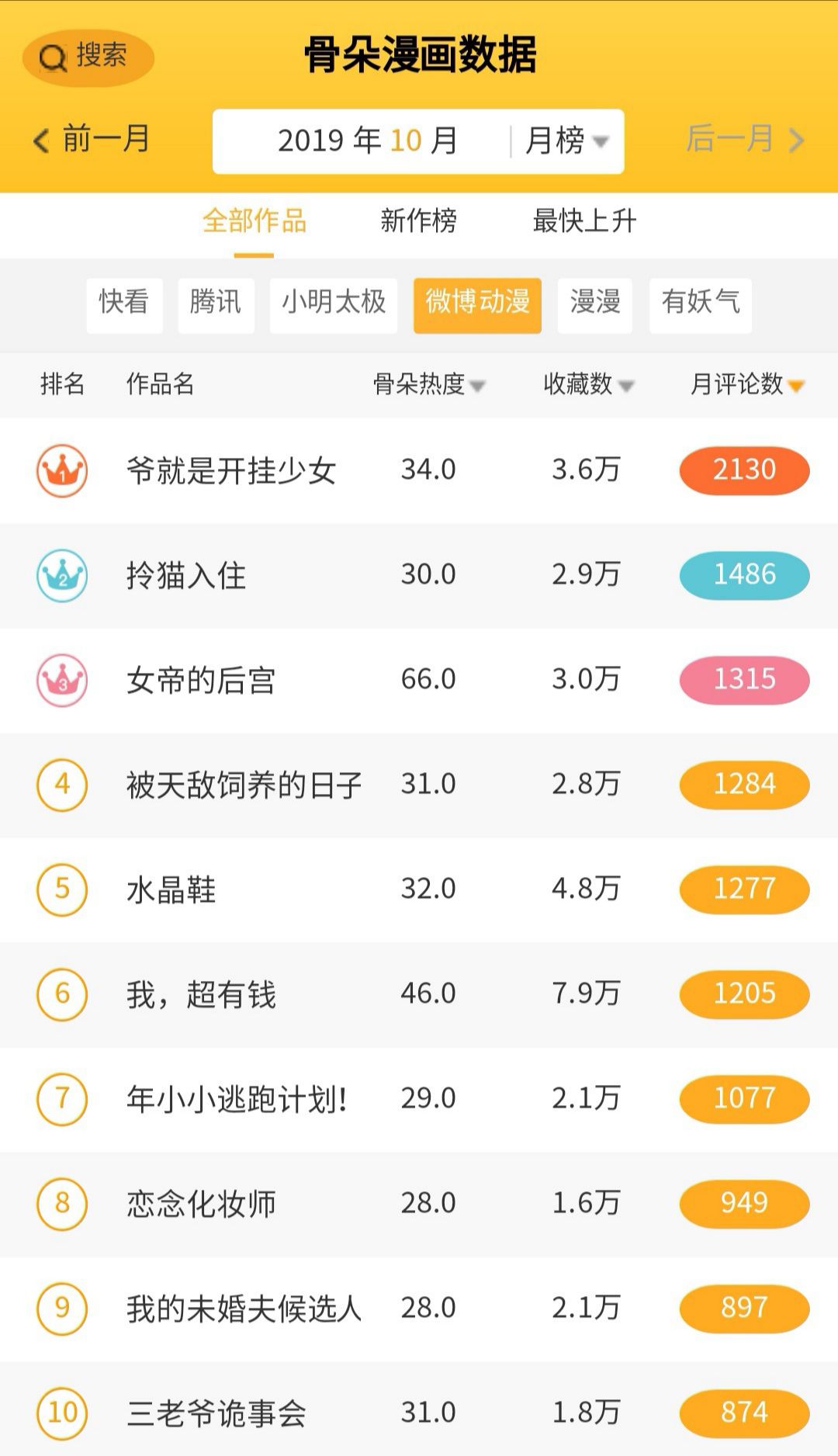Open 爷就是开挂少女 entry
This screenshot has width=838, height=1456.
(x=419, y=470)
